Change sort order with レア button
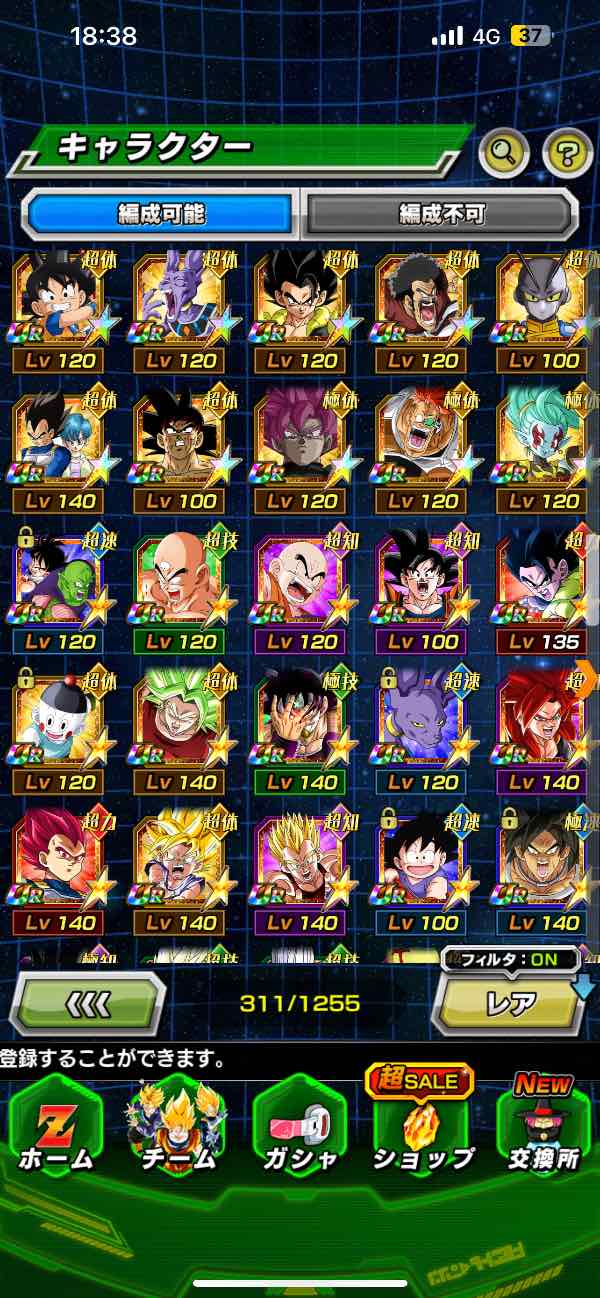Image resolution: width=600 pixels, height=1298 pixels. 510,1002
